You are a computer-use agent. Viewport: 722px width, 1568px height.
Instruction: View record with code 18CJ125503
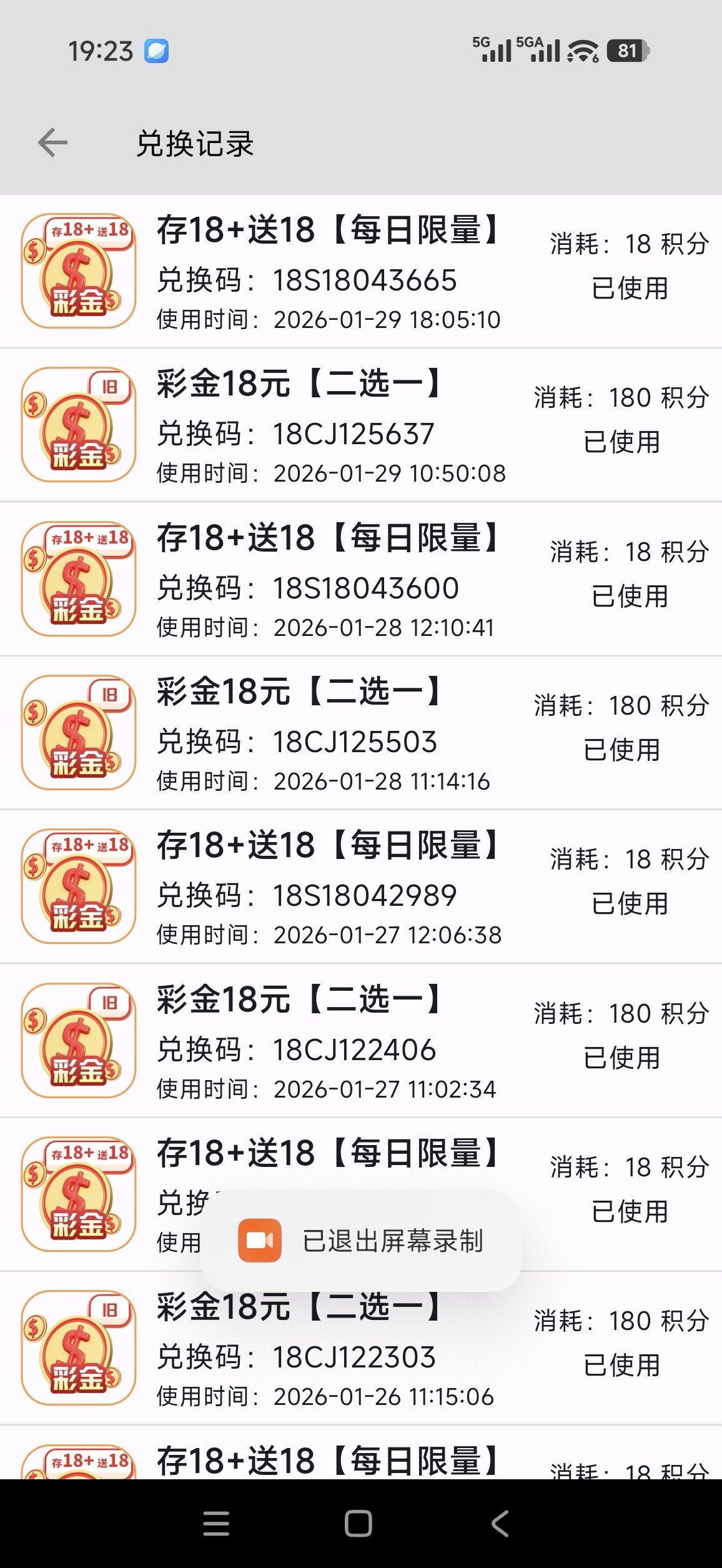(x=361, y=733)
